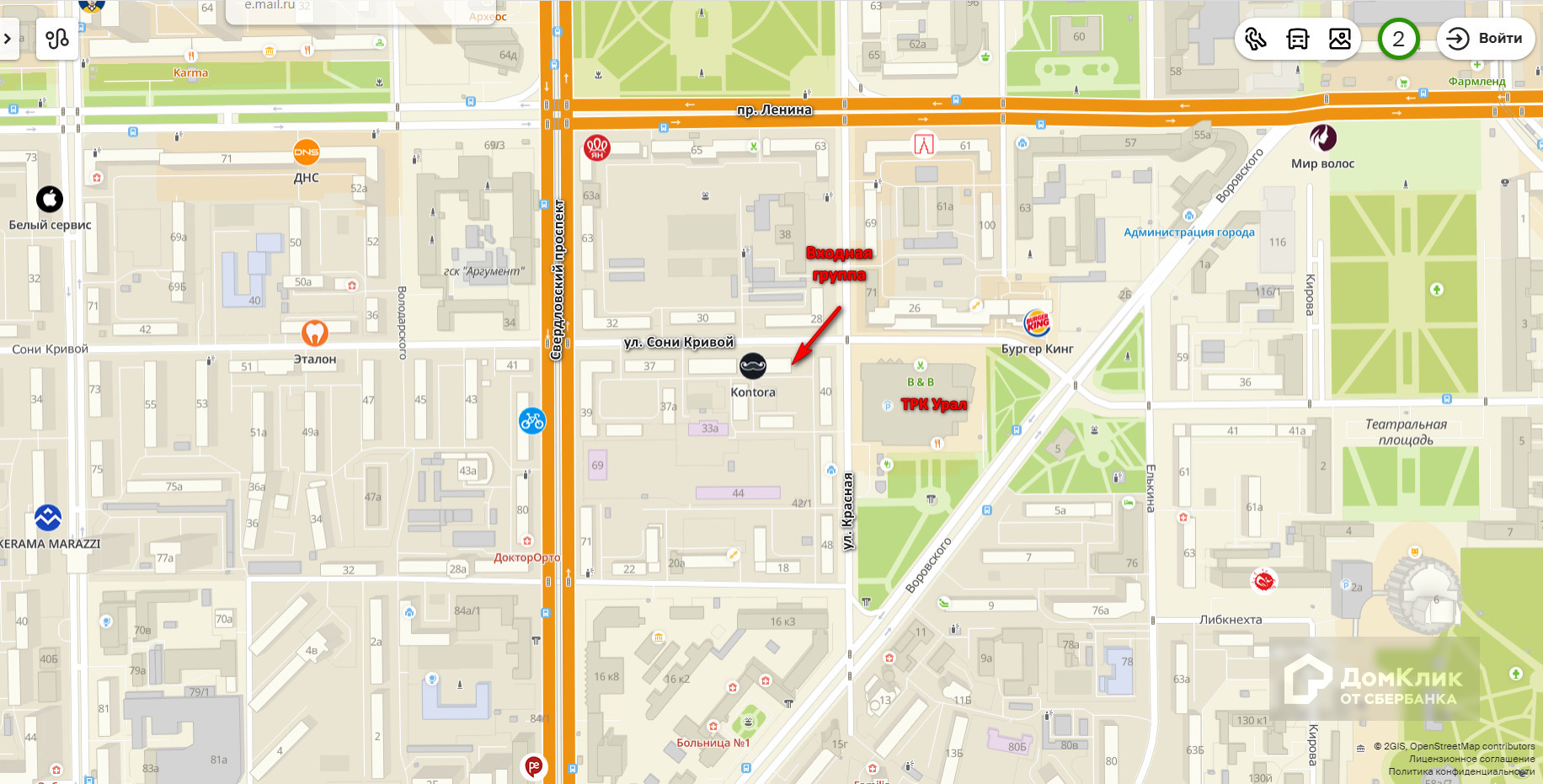
Task: Select the ДНС store marker
Action: coord(307,152)
